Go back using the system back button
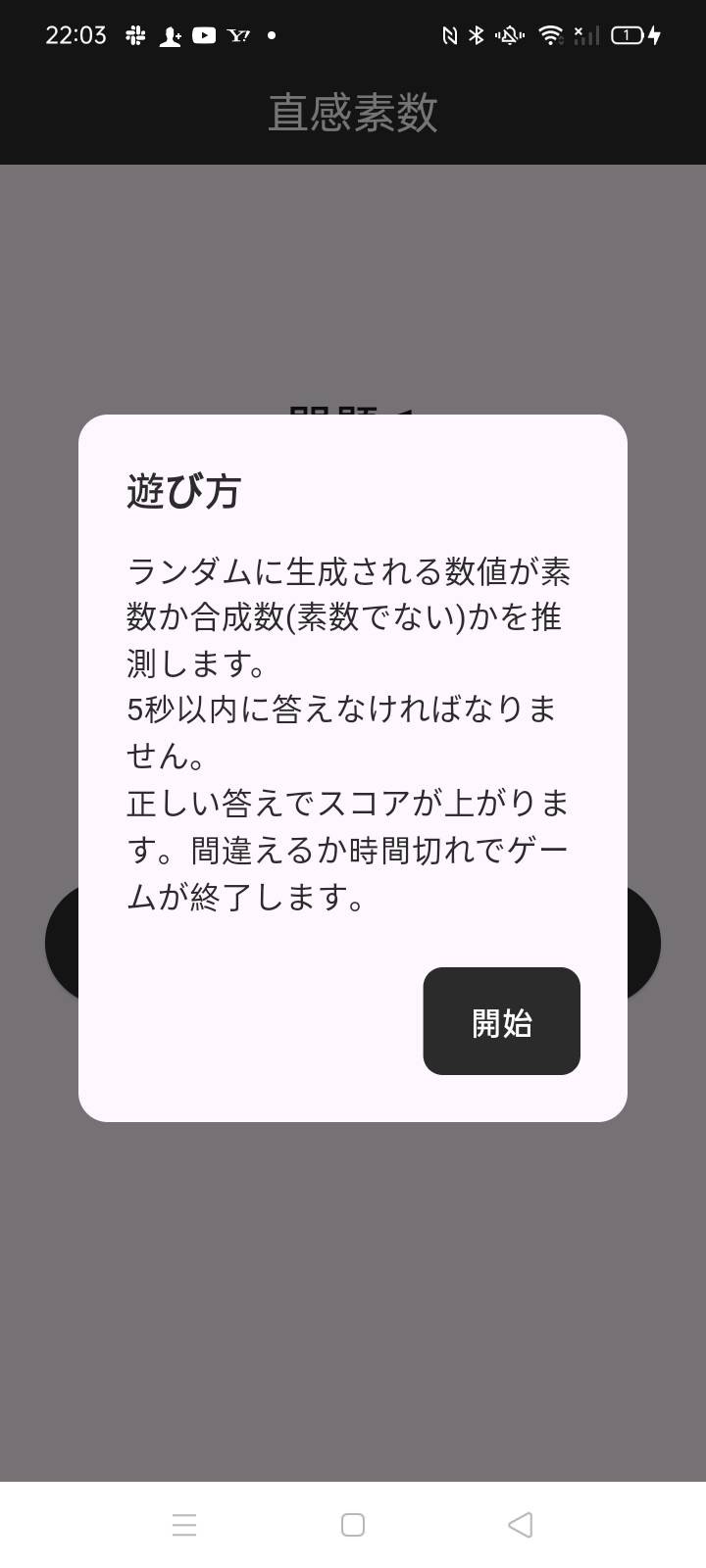 pyautogui.click(x=521, y=1525)
